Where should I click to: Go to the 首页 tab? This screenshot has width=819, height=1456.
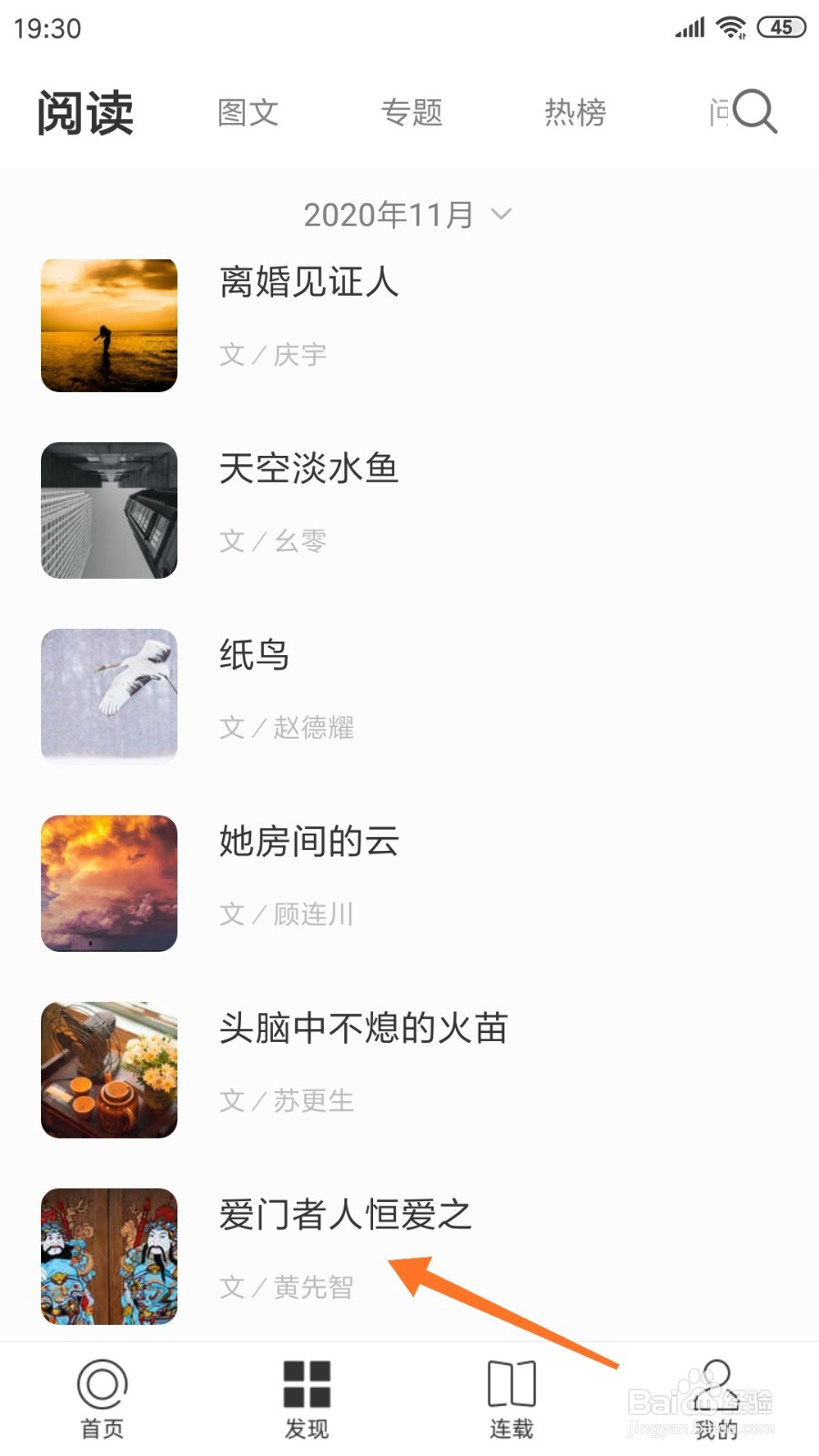[102, 1399]
